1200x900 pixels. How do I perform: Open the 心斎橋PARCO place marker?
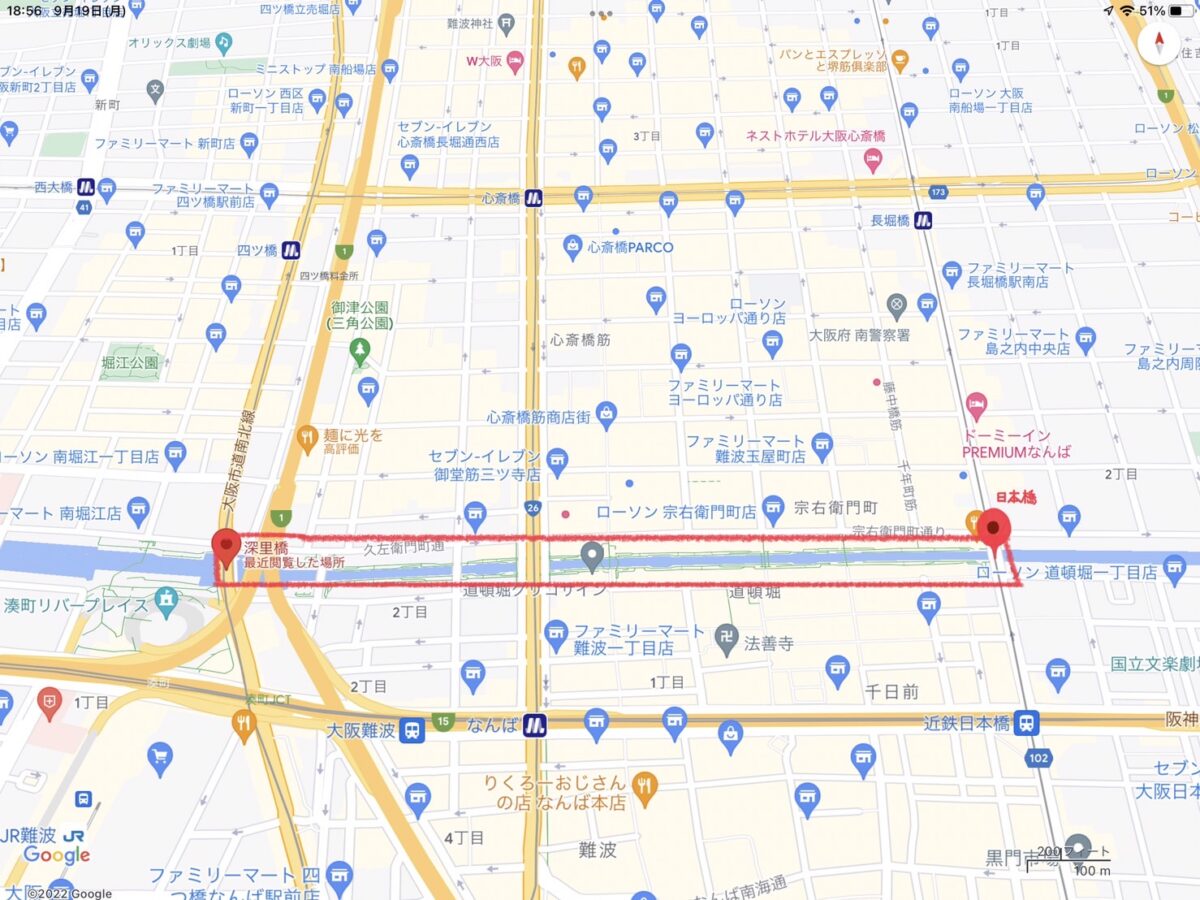(x=572, y=246)
